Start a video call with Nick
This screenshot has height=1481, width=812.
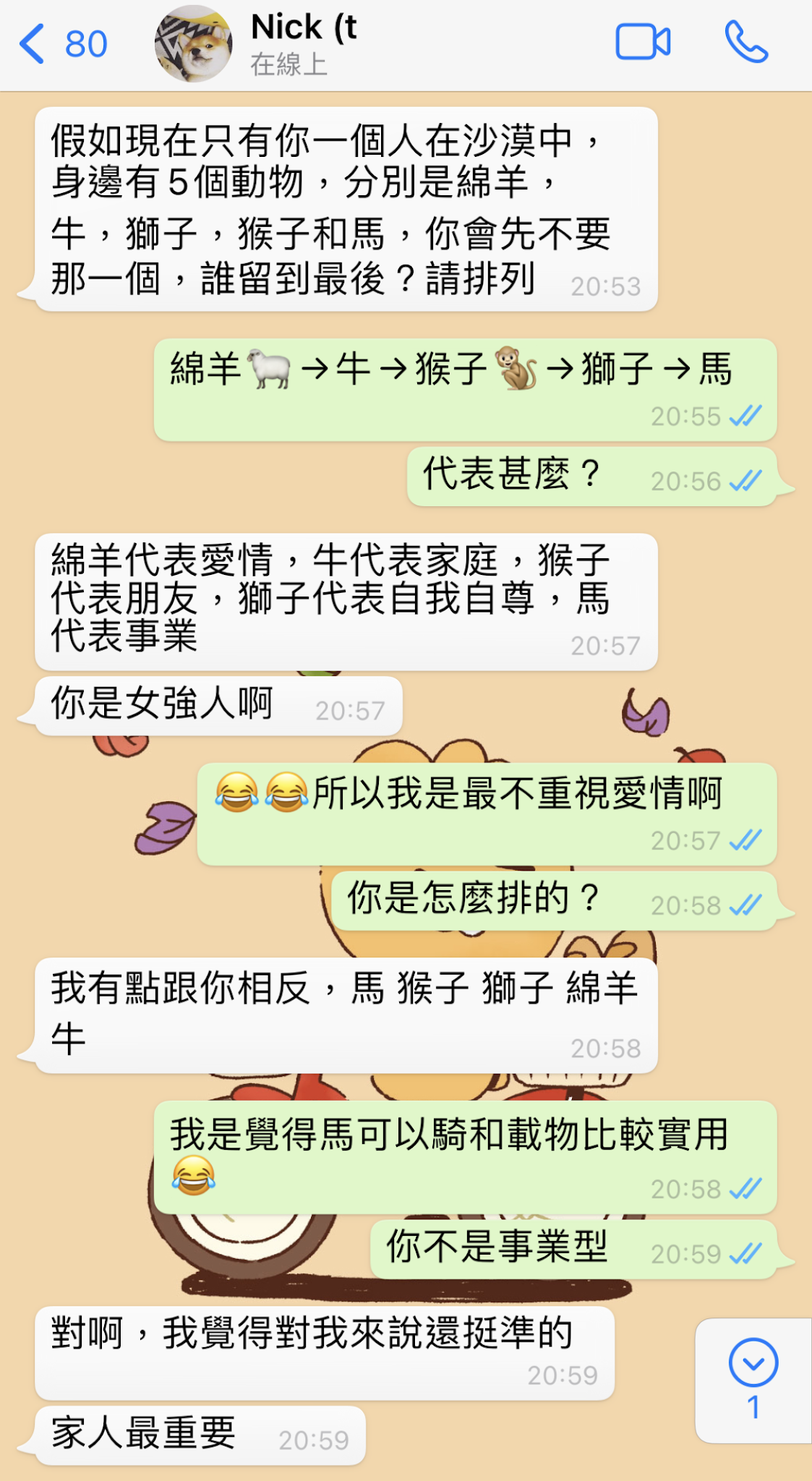pos(642,42)
